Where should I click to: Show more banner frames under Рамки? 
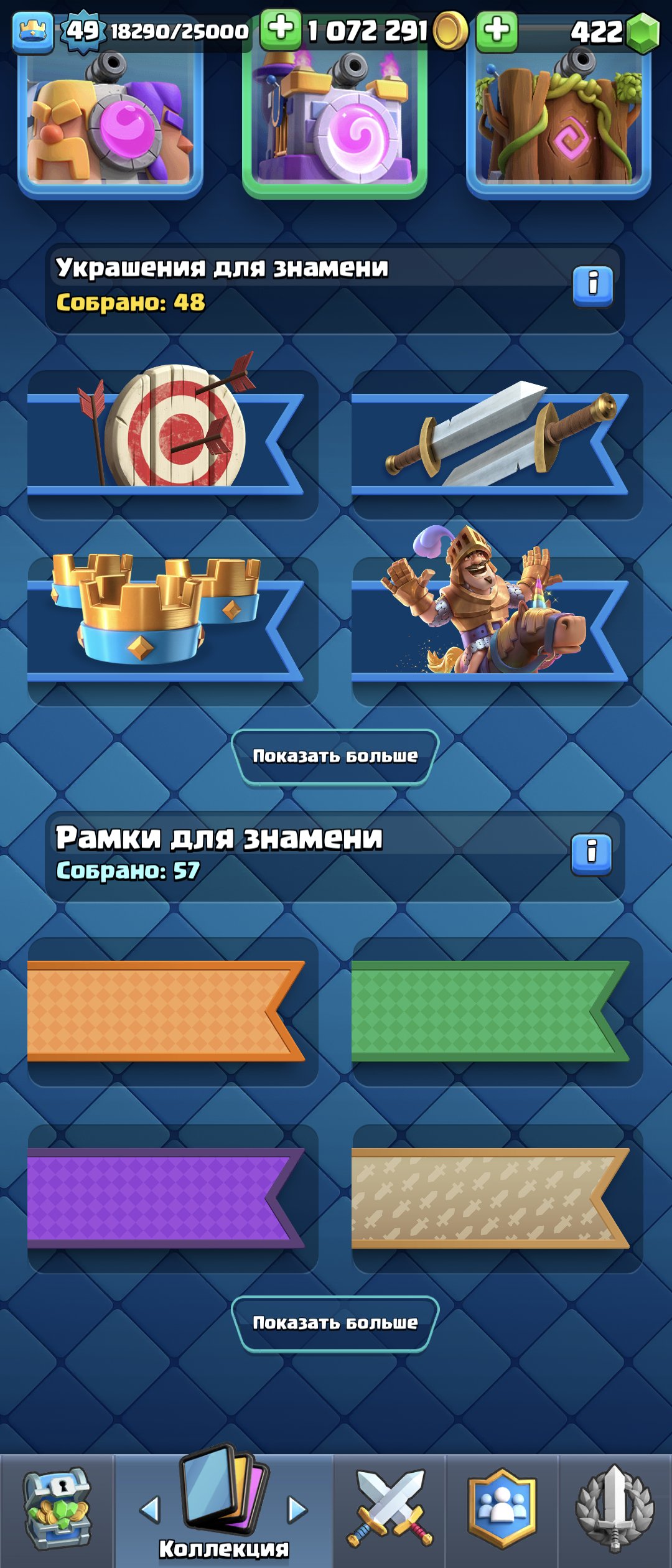tap(335, 1323)
